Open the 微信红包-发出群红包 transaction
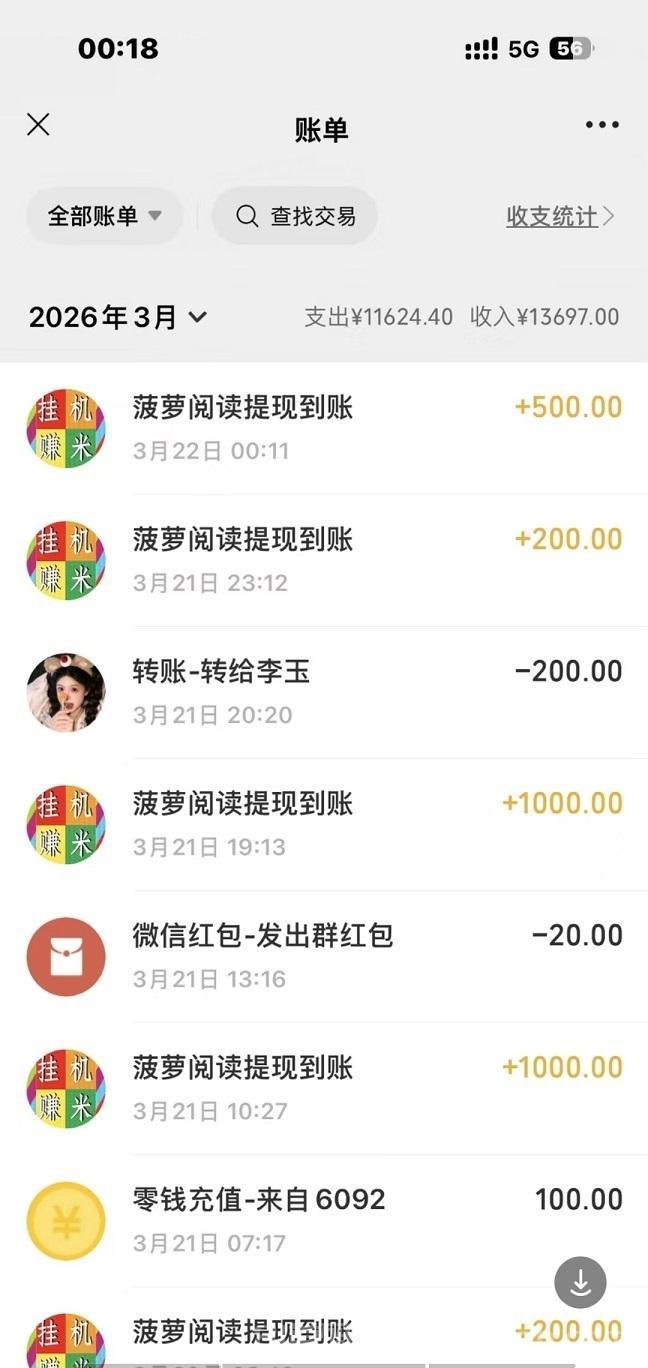The height and width of the screenshot is (1368, 648). (x=324, y=956)
